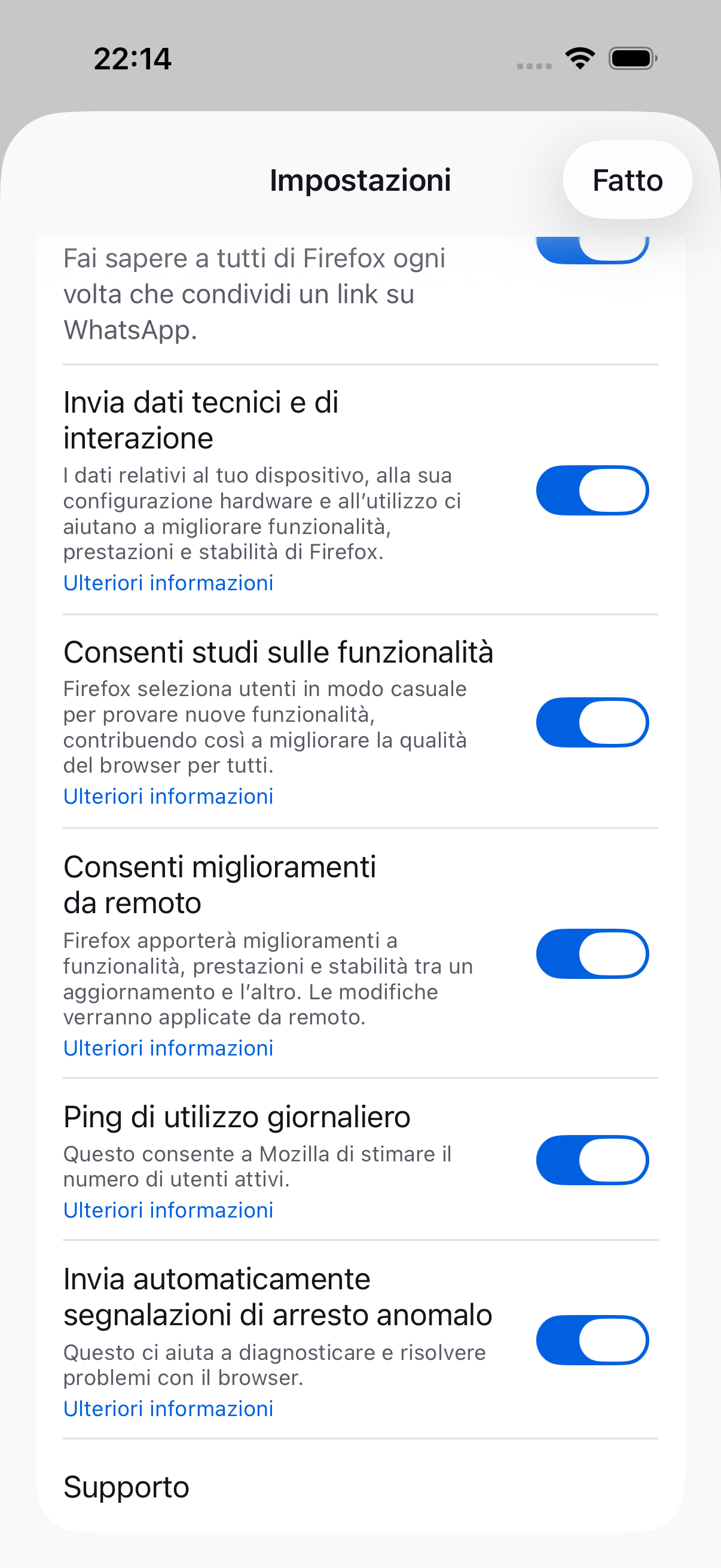The image size is (721, 1568).
Task: Disable Invia dati tecnici e di interazione
Action: pos(592,490)
